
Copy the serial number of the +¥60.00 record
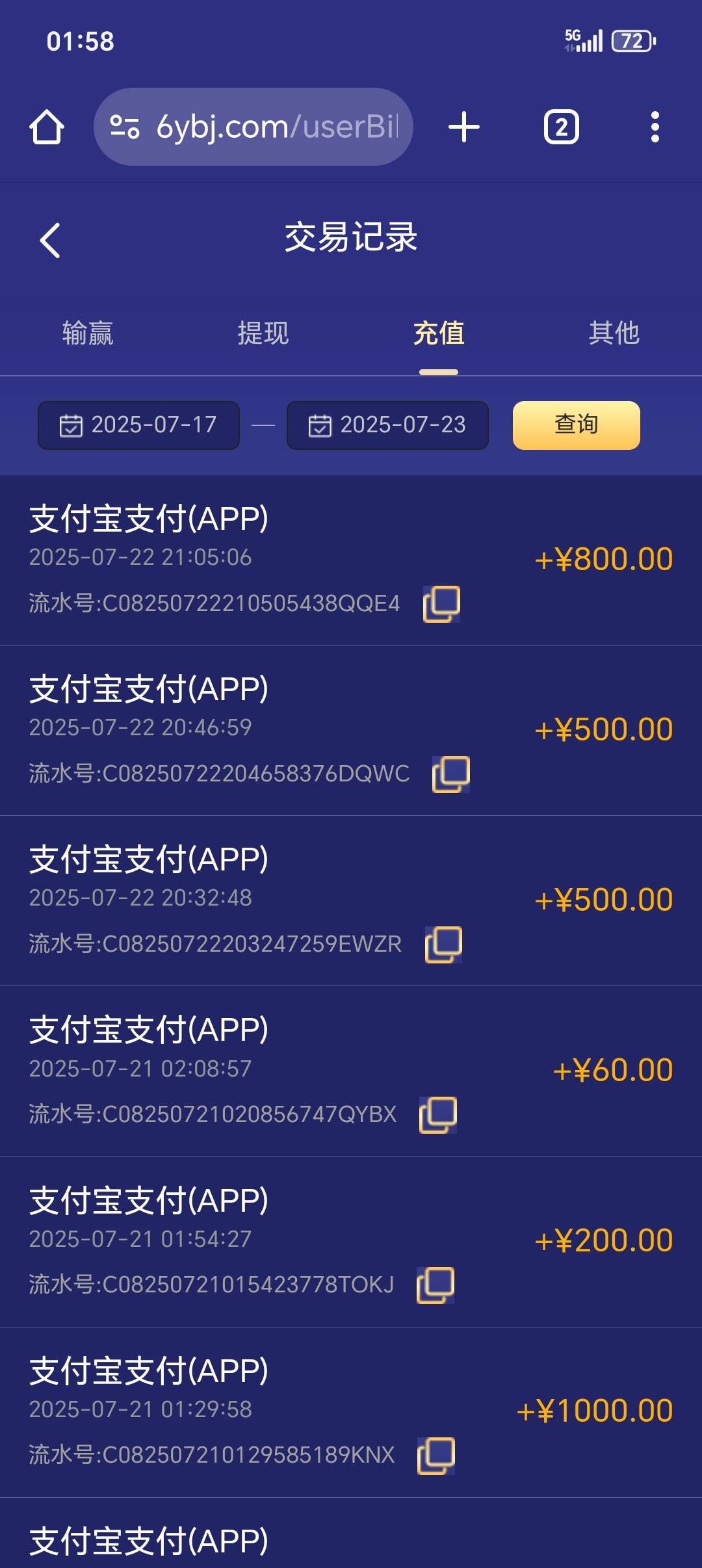click(x=438, y=1115)
